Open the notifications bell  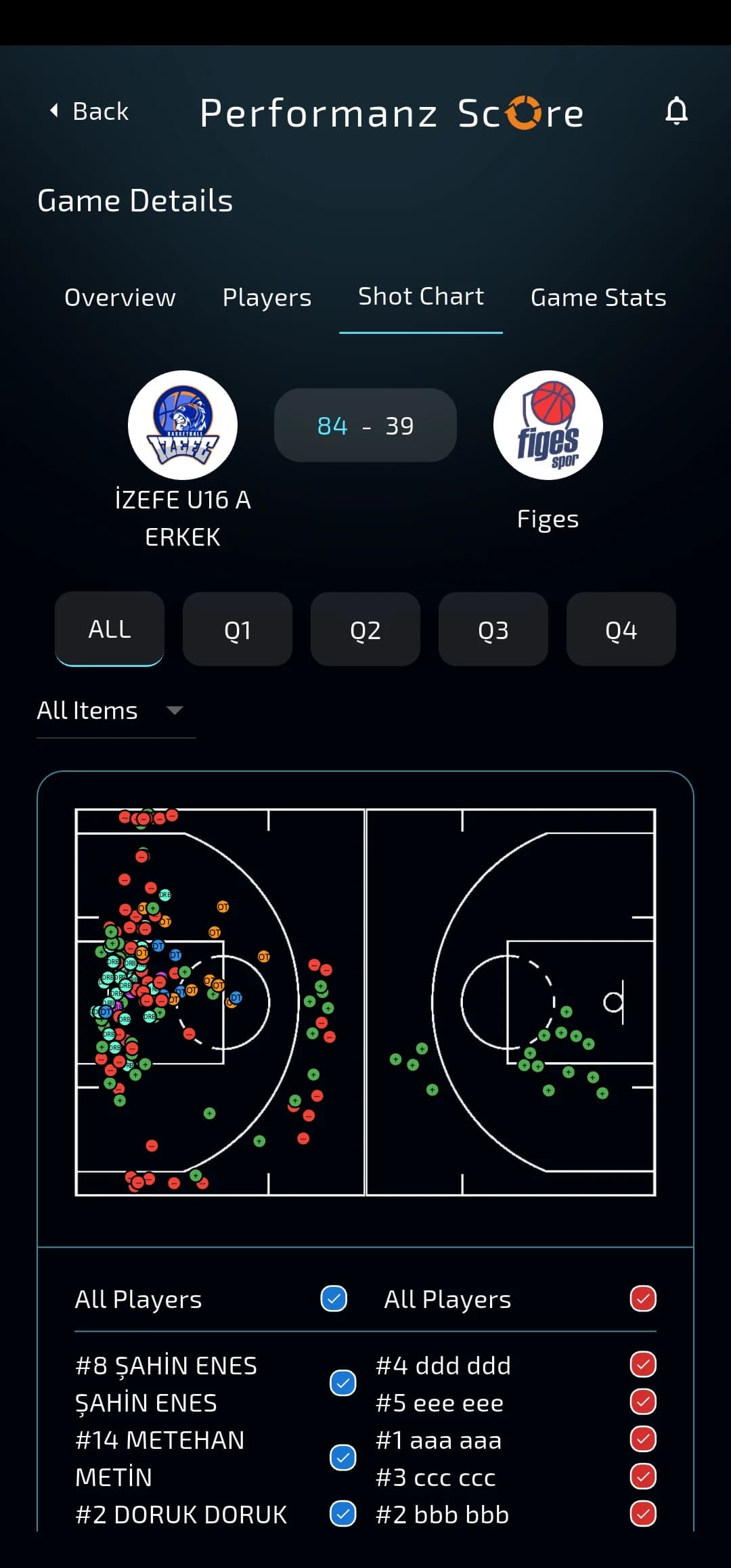click(676, 111)
